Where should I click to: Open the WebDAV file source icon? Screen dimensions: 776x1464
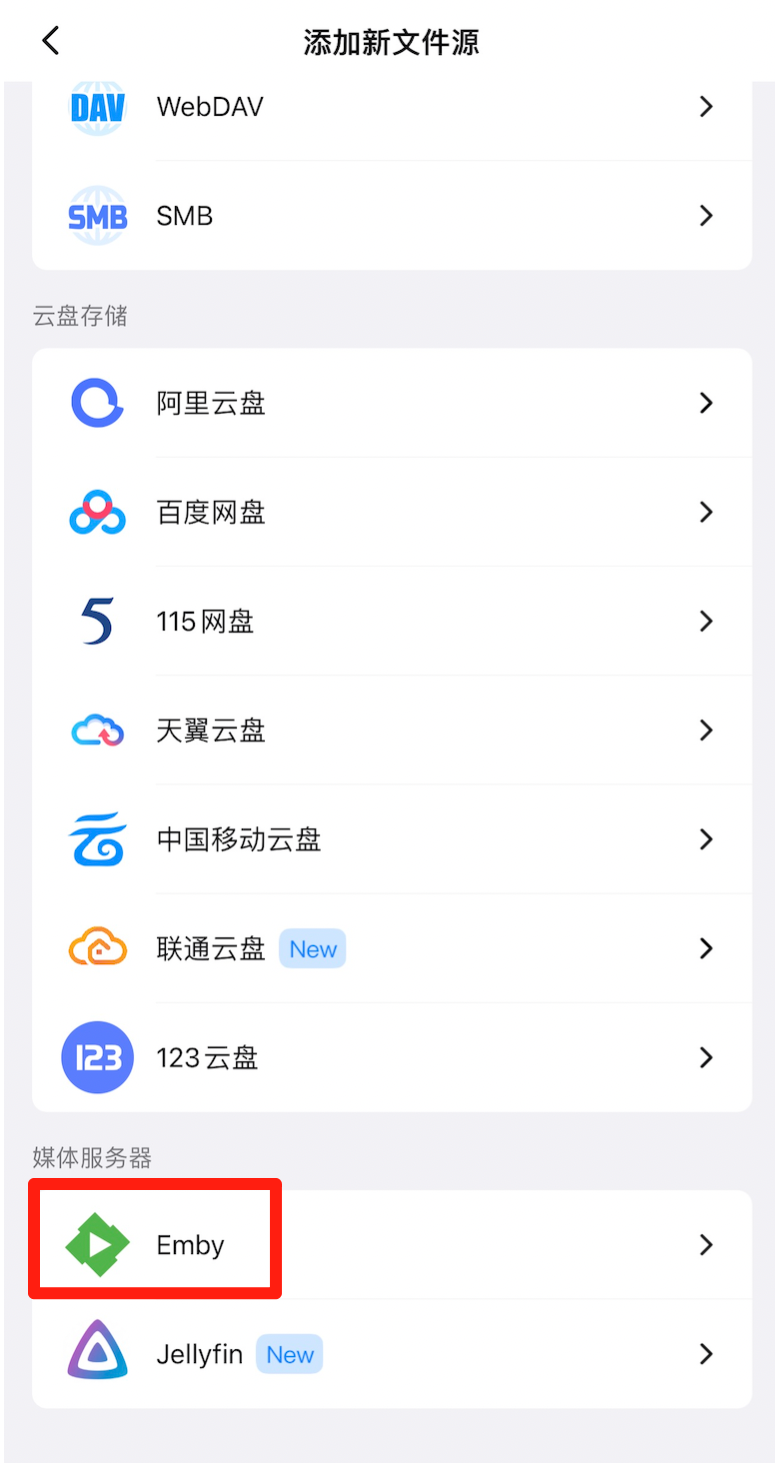point(97,106)
